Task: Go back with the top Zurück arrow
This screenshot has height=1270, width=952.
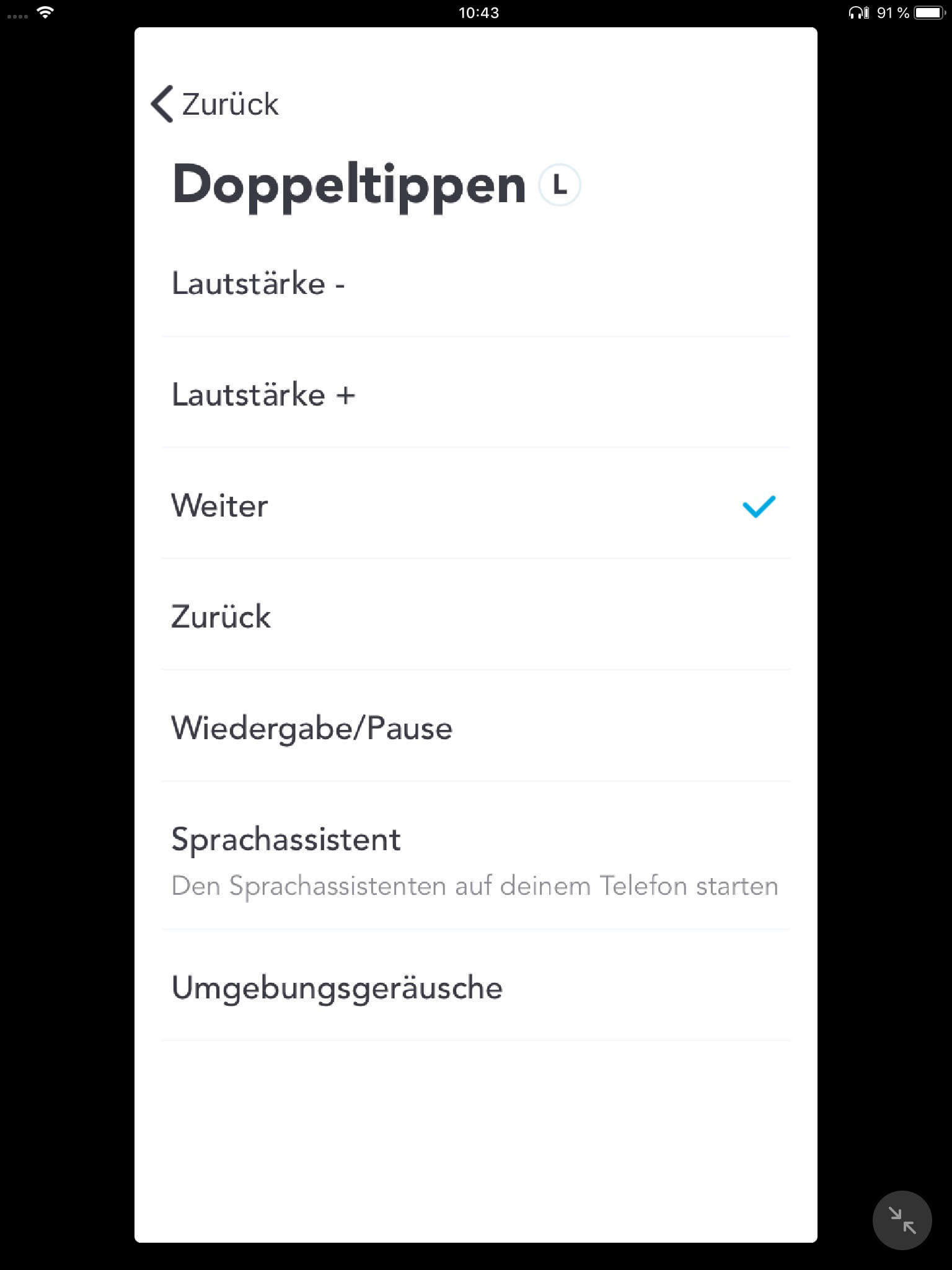Action: 214,104
